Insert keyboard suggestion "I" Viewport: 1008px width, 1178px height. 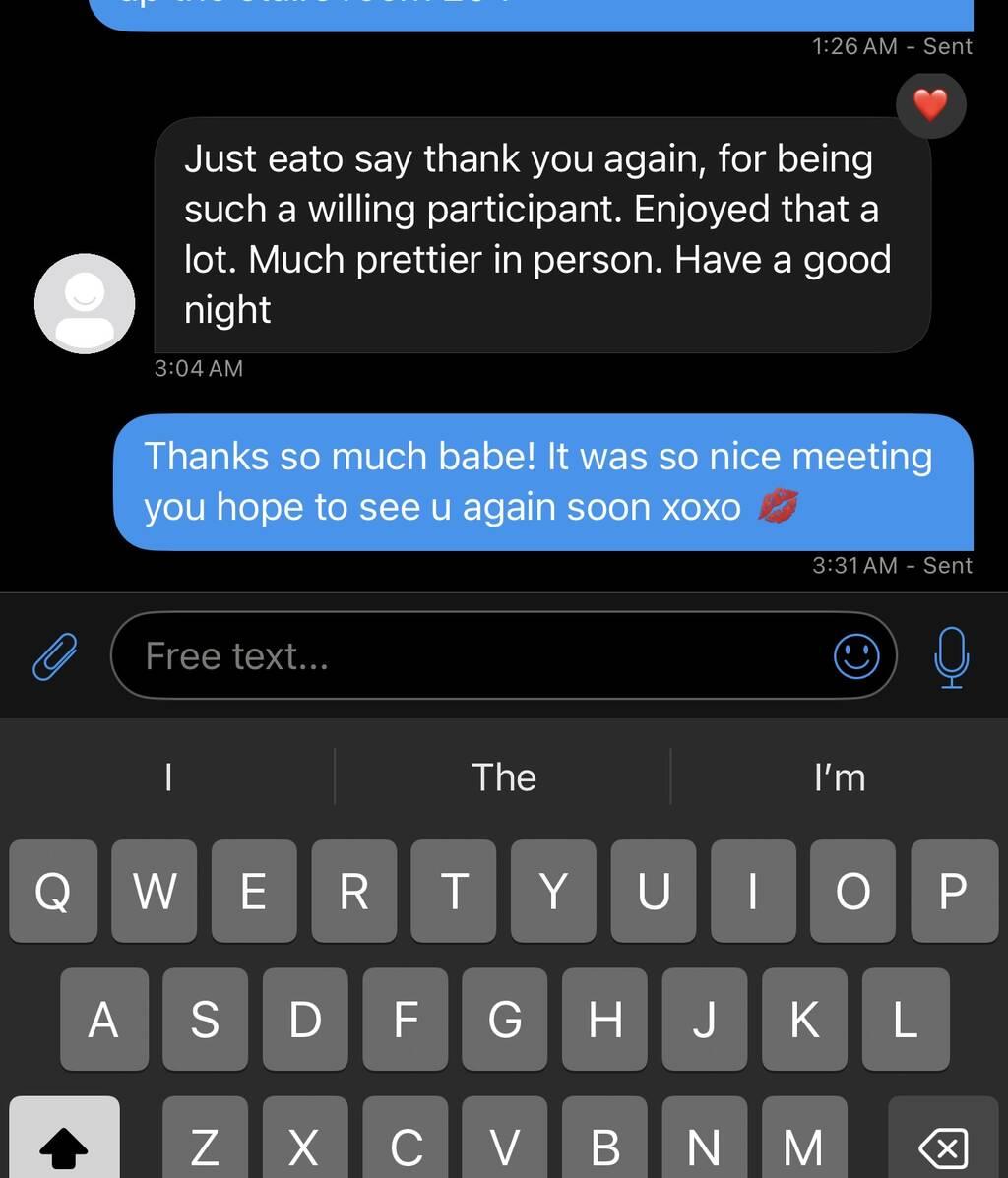pyautogui.click(x=168, y=777)
